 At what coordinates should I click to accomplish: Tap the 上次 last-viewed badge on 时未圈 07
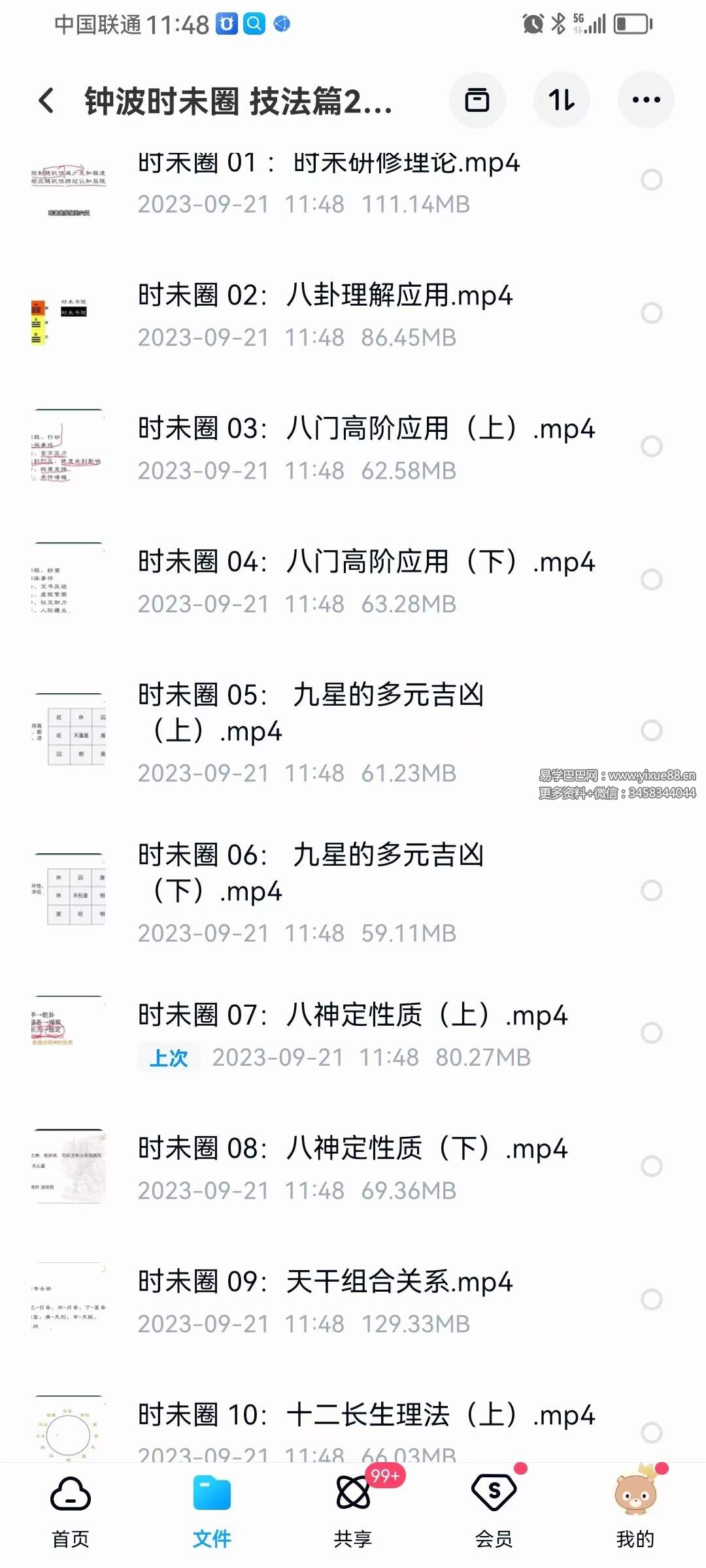tap(169, 1056)
